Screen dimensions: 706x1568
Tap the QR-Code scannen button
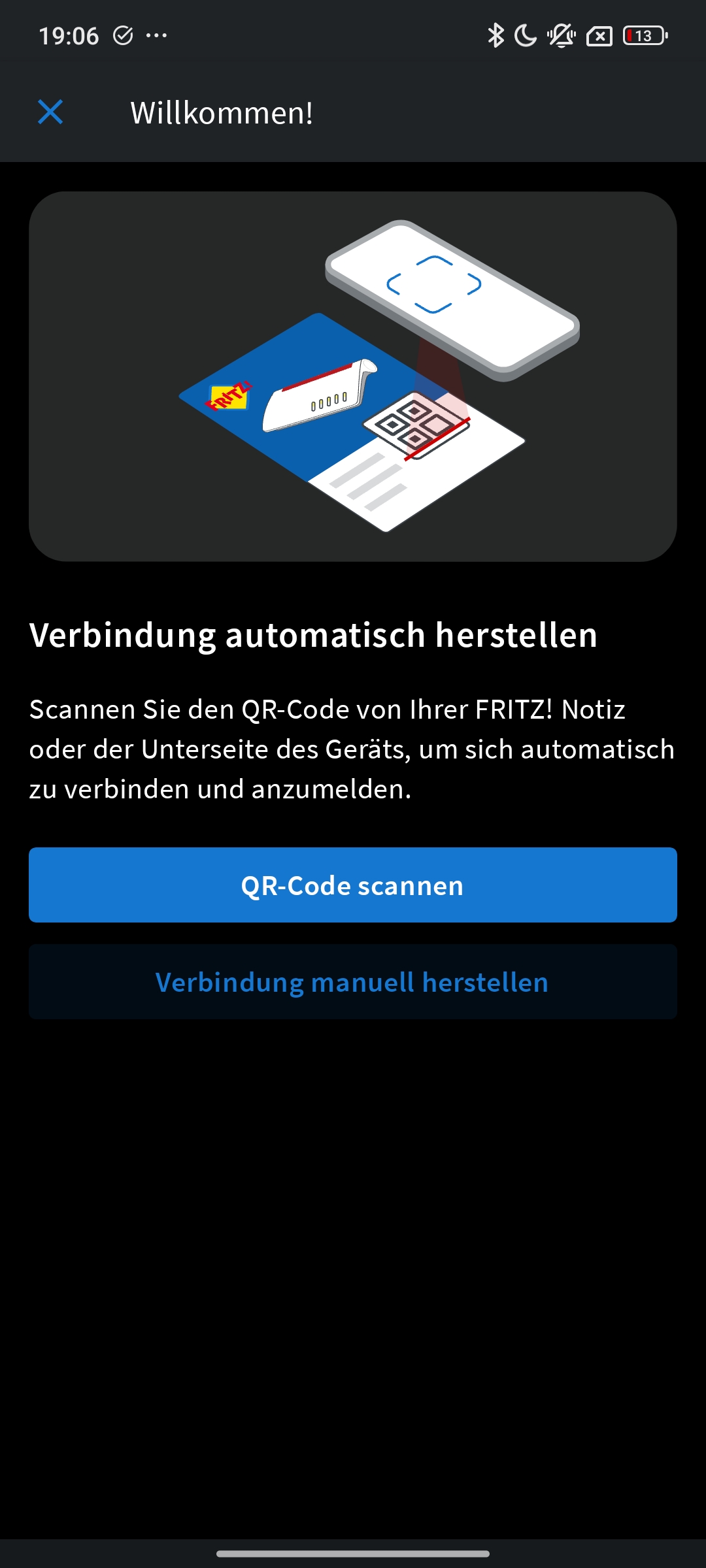(352, 885)
